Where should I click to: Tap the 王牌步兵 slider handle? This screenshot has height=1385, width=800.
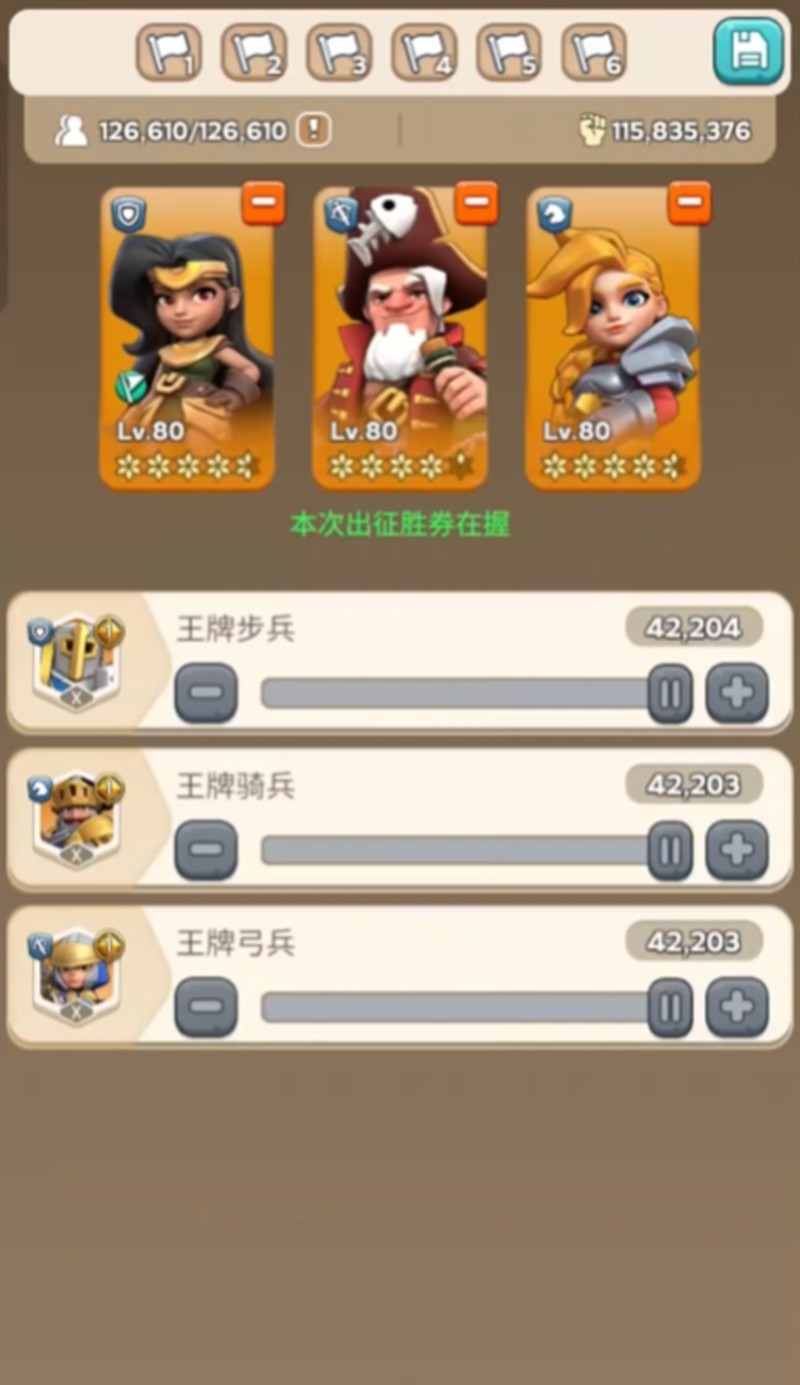(x=669, y=693)
